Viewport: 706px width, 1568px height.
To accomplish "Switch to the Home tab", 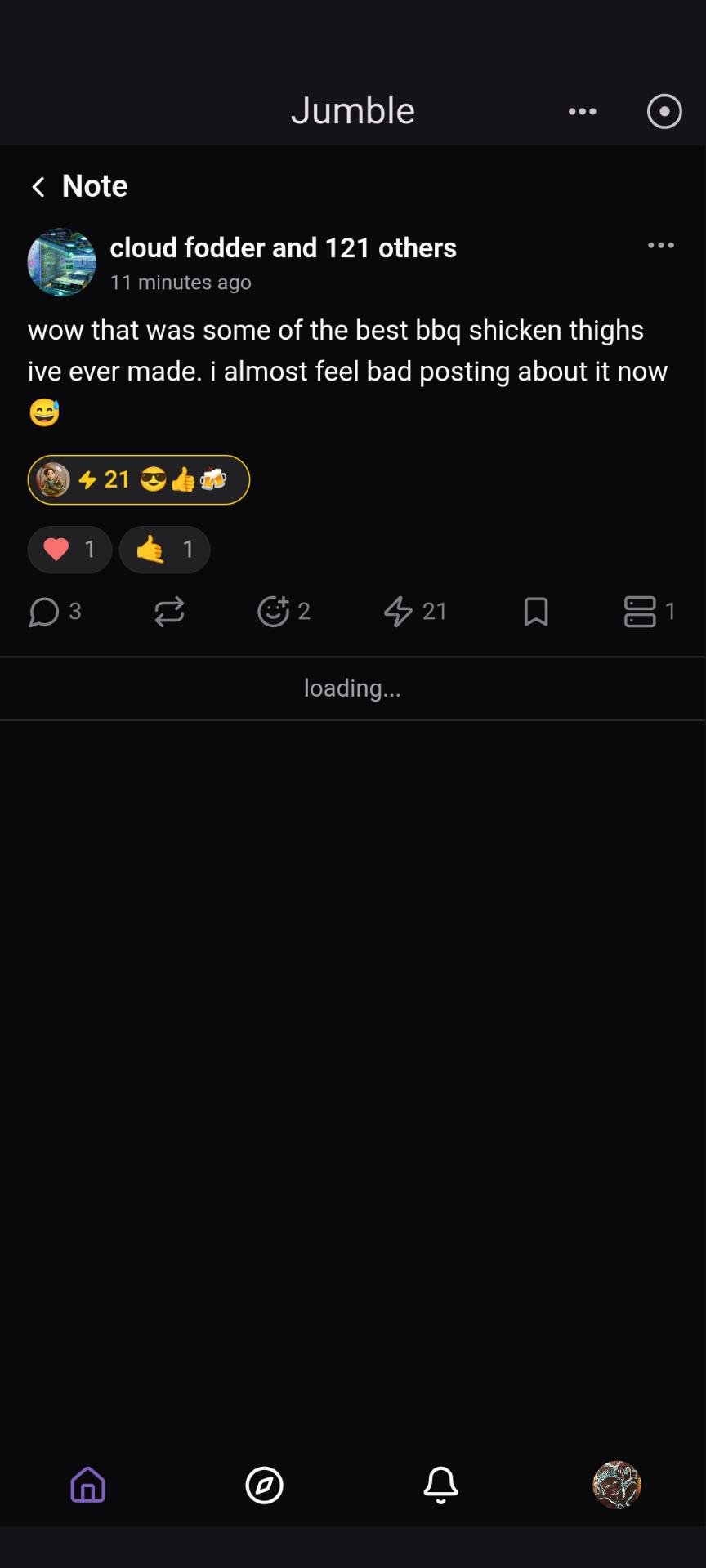I will pyautogui.click(x=88, y=1485).
